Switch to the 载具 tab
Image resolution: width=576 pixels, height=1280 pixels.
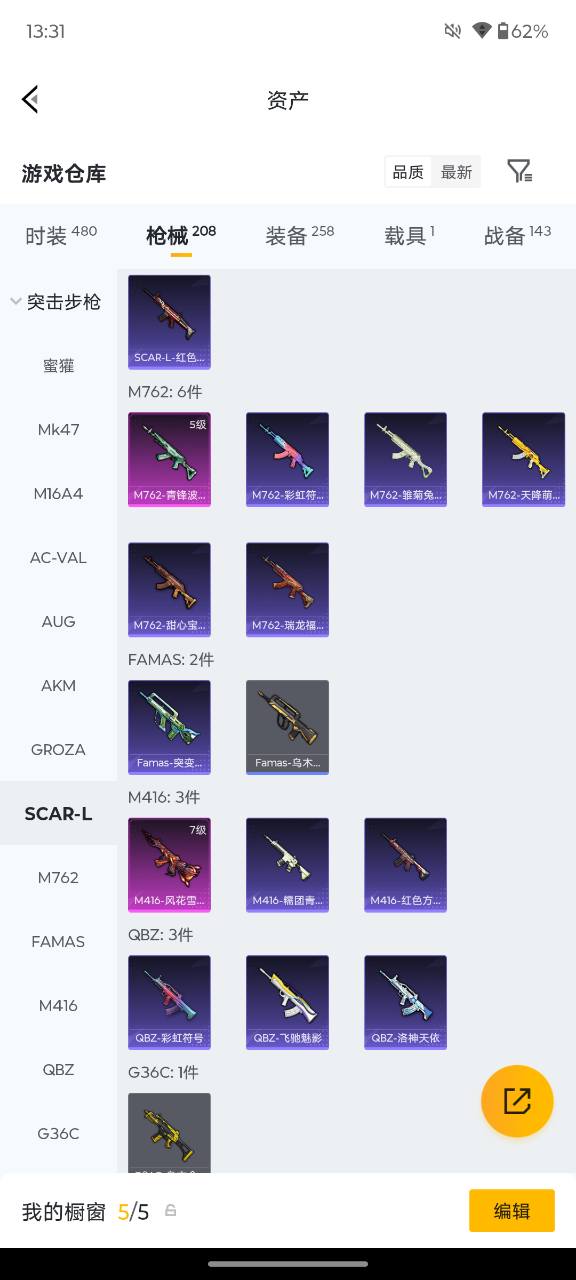(x=409, y=235)
